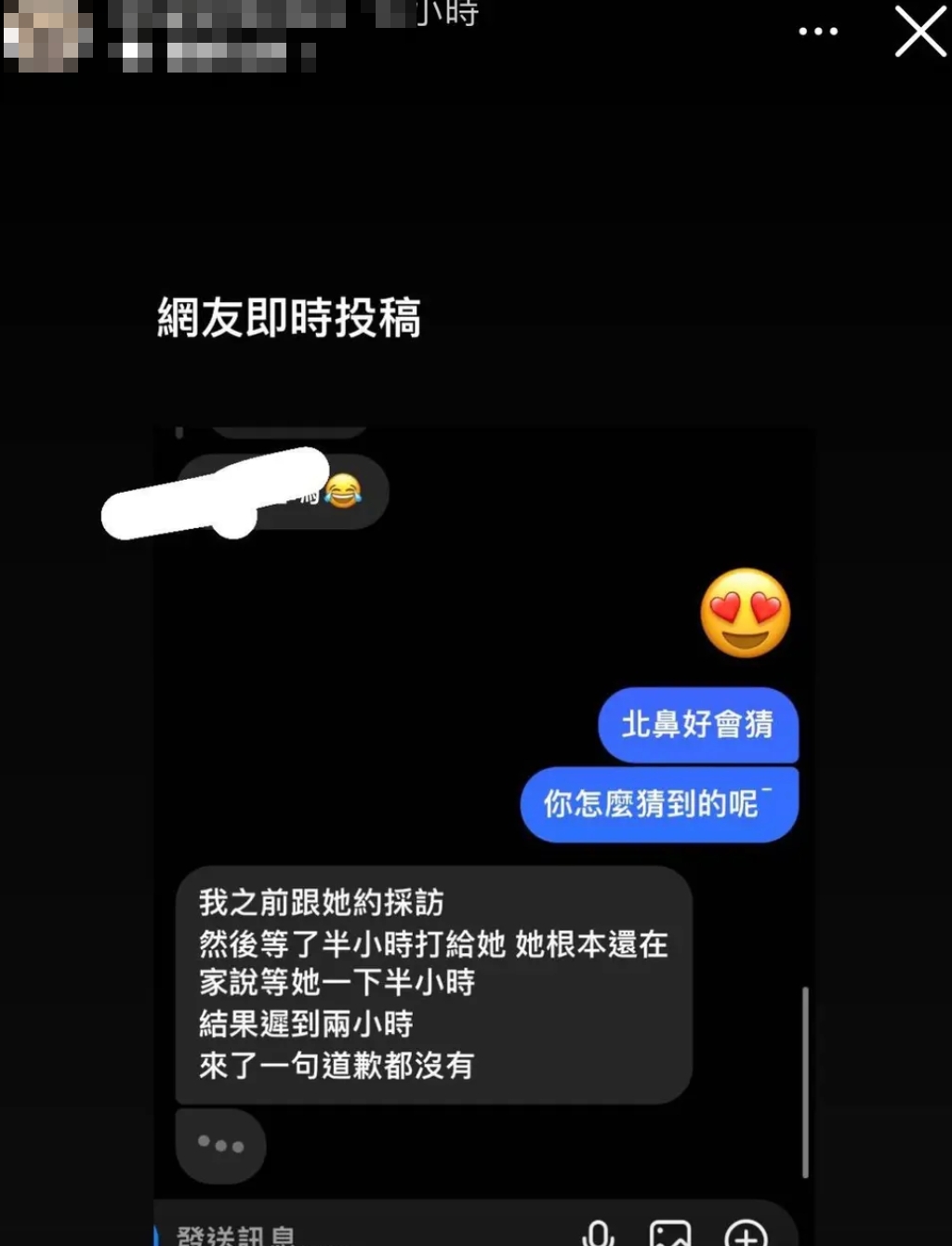This screenshot has height=1246, width=952.
Task: Close the story viewer
Action: [919, 32]
